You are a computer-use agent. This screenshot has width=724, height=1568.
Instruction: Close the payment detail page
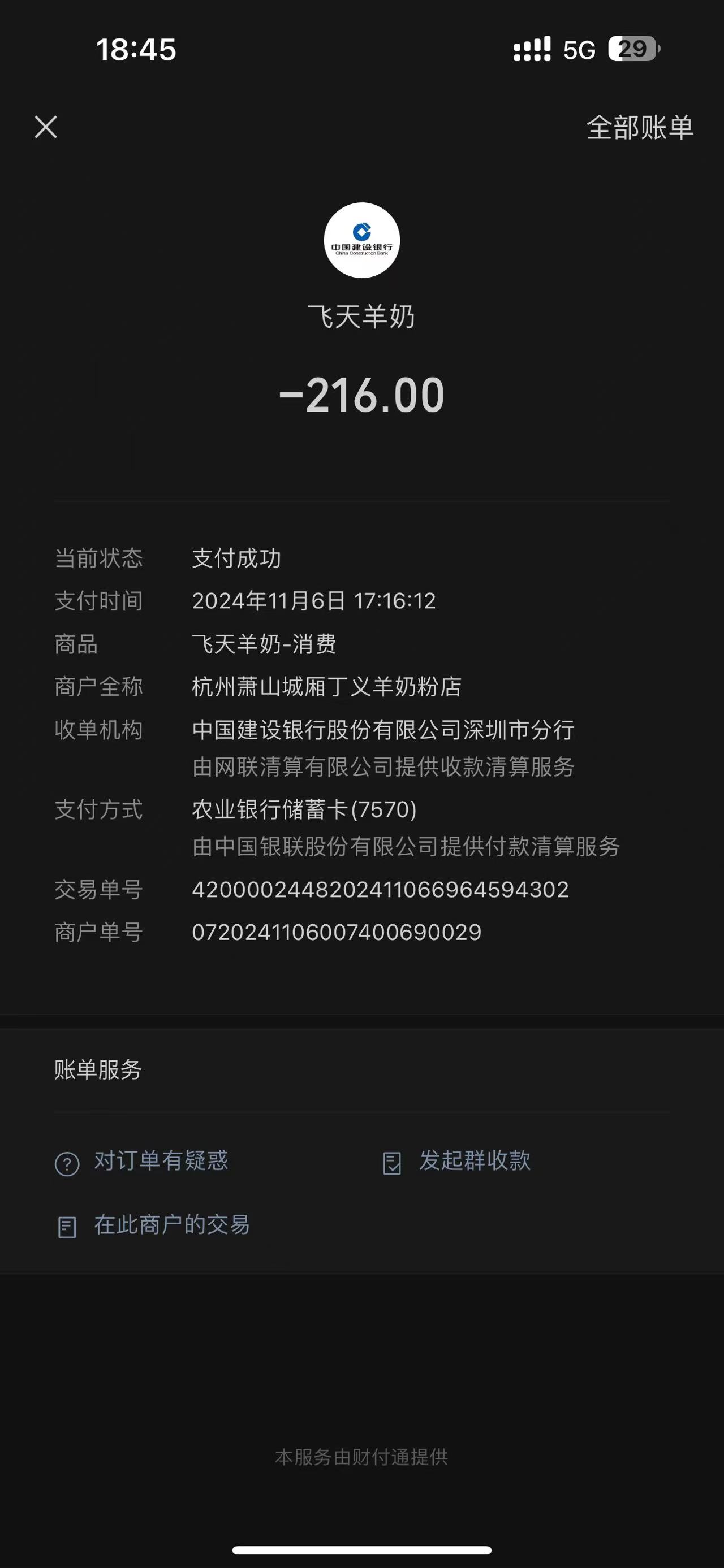pyautogui.click(x=46, y=127)
